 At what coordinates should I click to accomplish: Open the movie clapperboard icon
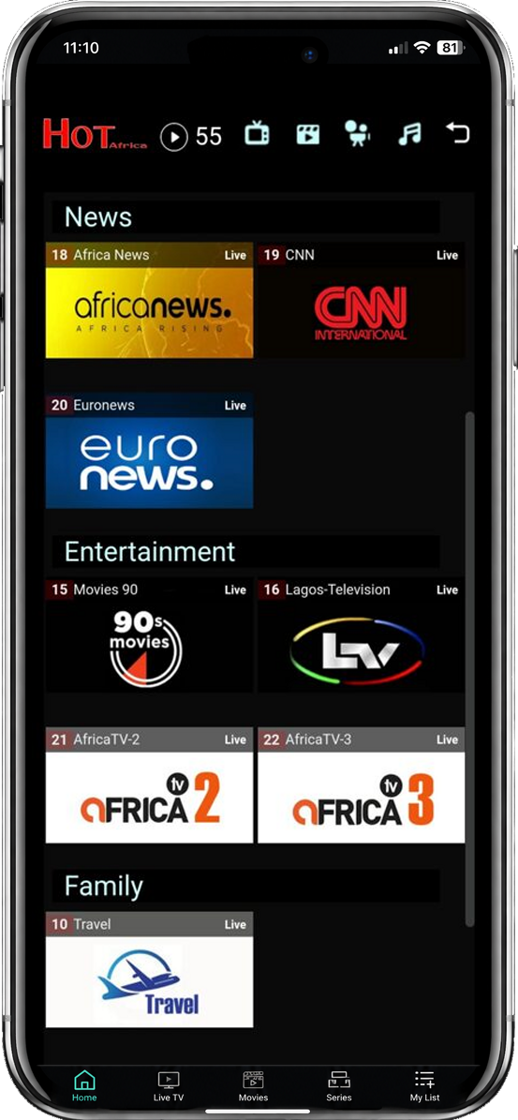click(308, 134)
